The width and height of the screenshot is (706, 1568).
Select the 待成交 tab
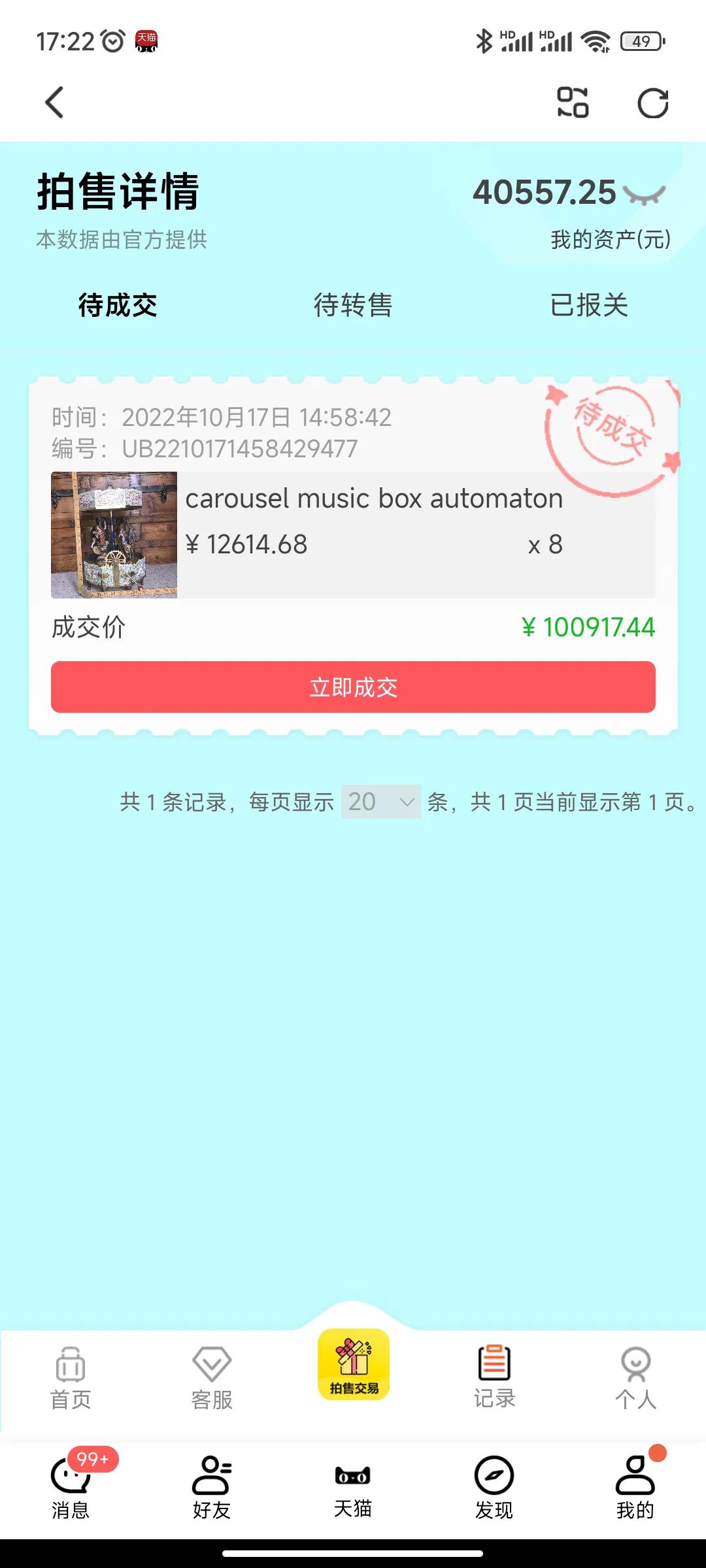(x=116, y=305)
